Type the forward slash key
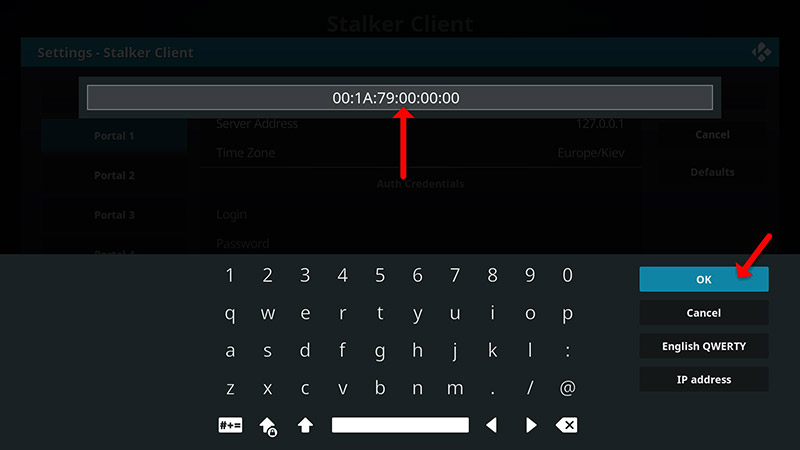800x450 pixels. click(x=530, y=388)
